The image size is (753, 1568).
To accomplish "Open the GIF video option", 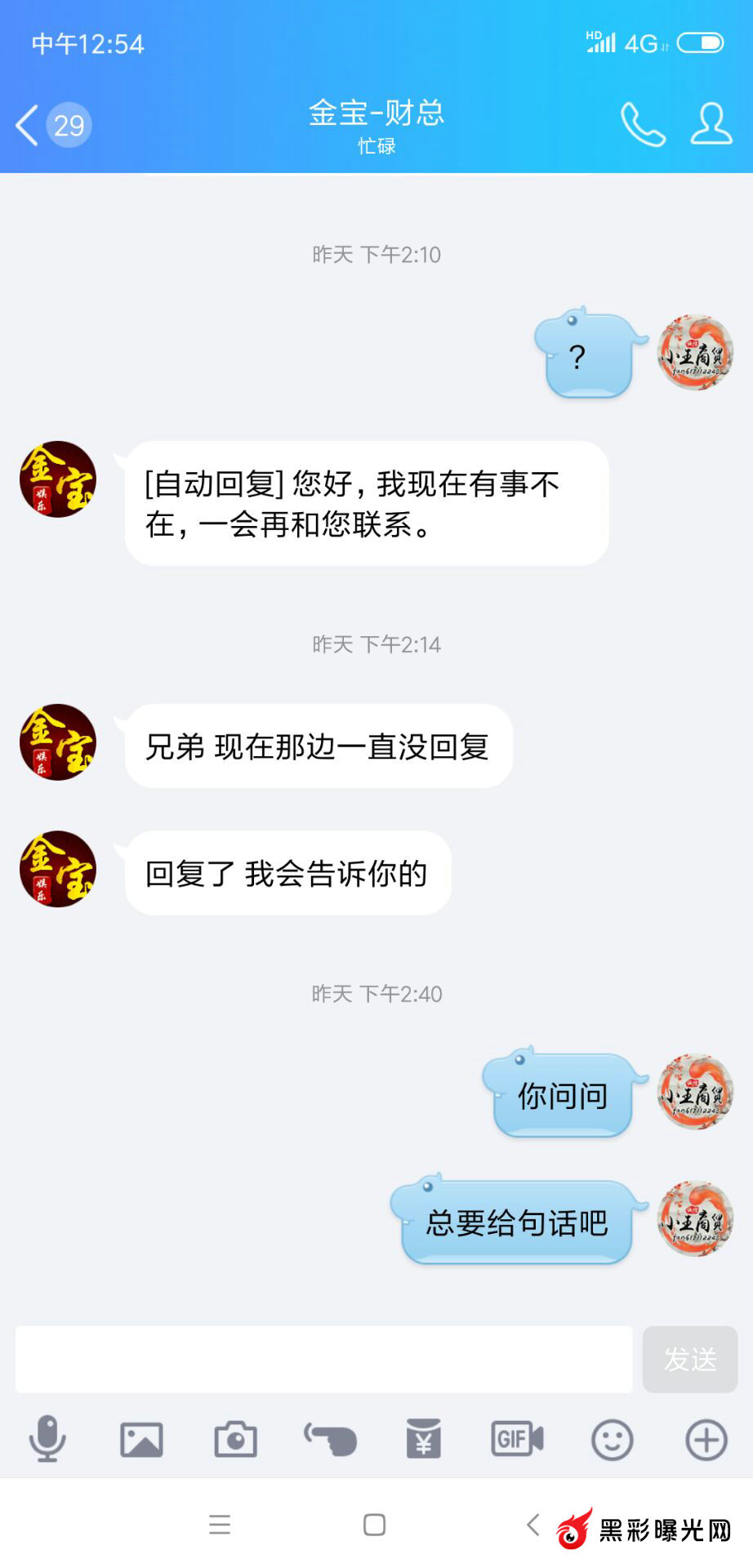I will [x=517, y=1439].
